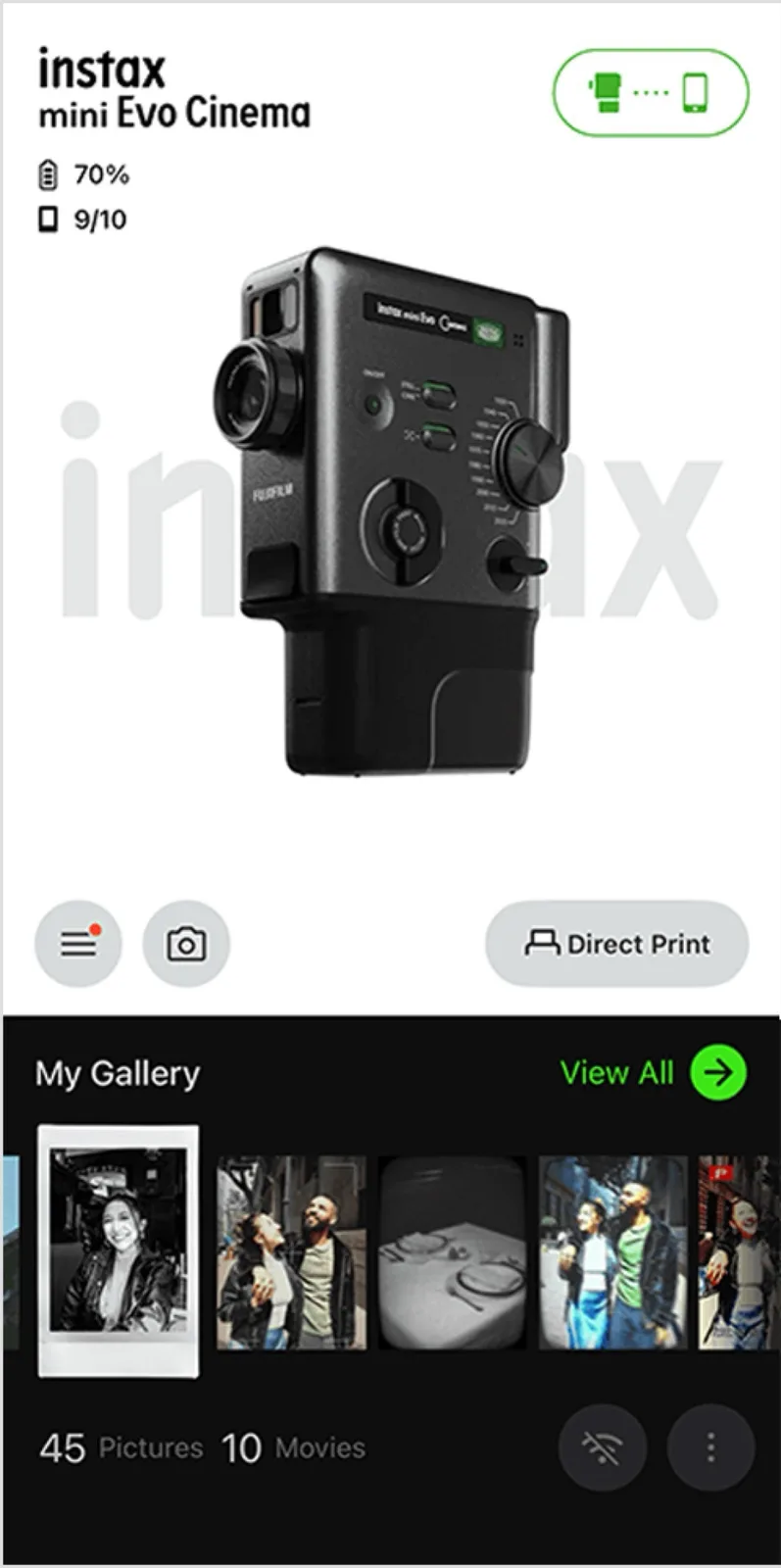Open the black-and-white table setting photo

tap(453, 1252)
